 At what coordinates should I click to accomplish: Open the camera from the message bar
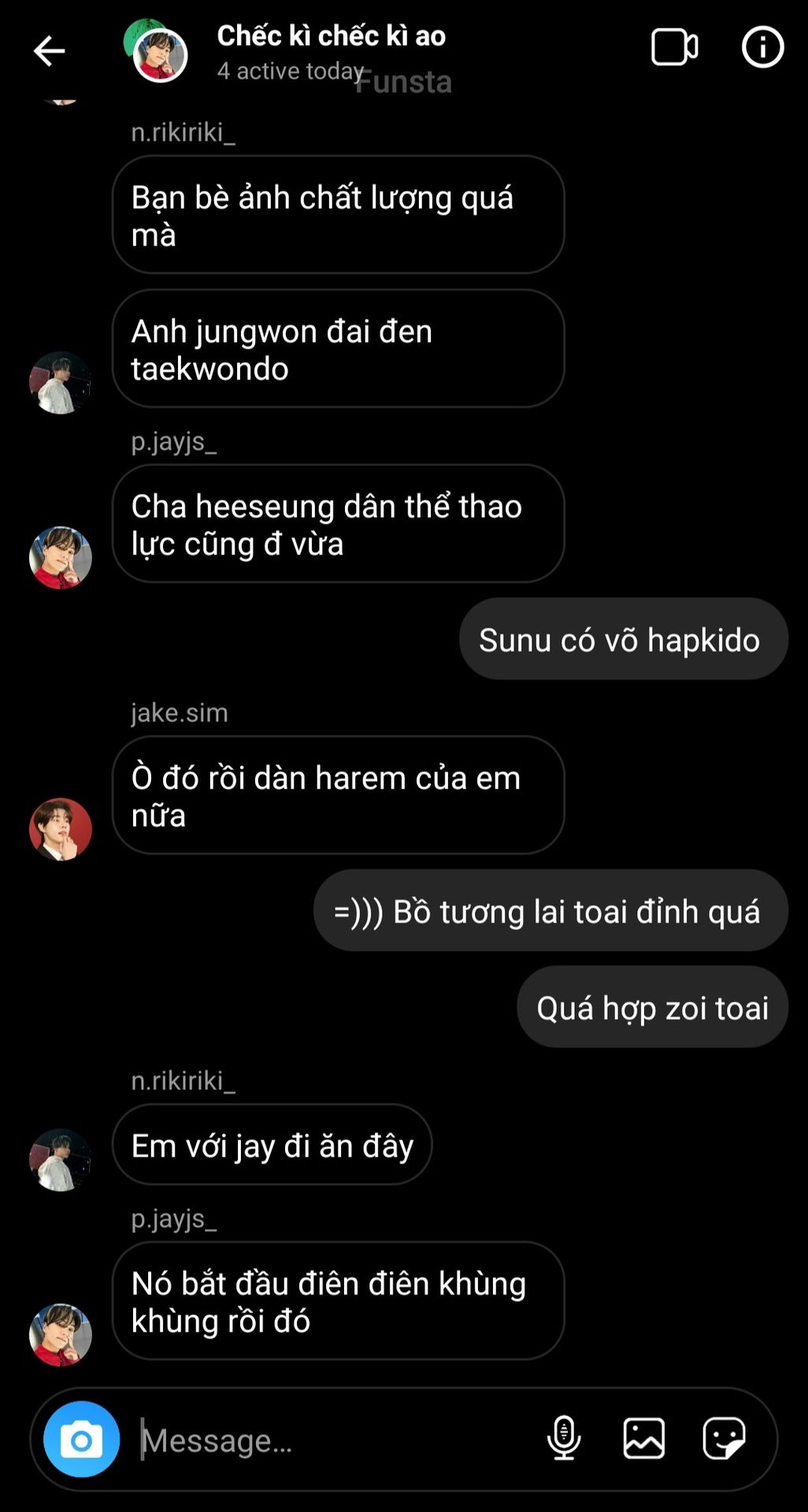click(82, 1439)
